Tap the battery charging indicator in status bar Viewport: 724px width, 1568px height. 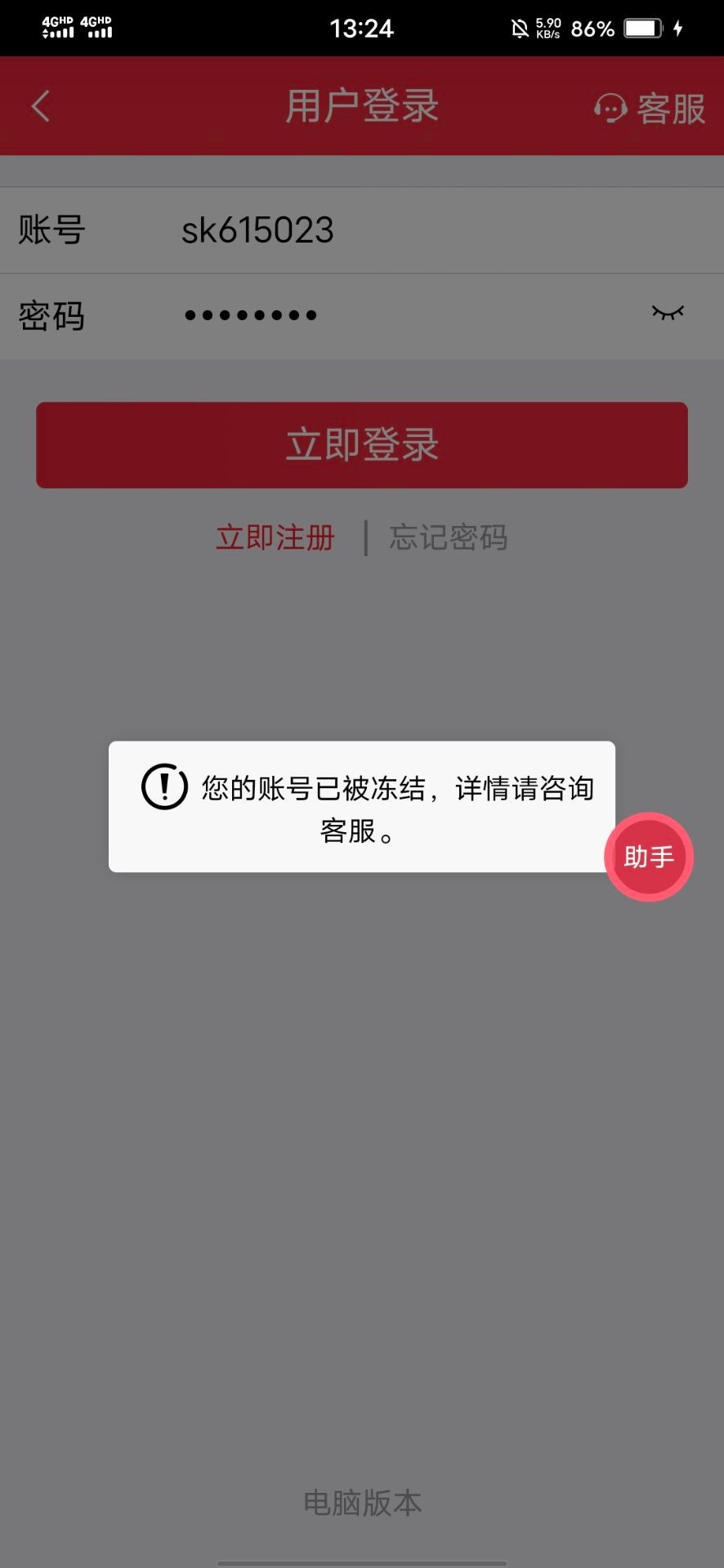click(x=679, y=28)
